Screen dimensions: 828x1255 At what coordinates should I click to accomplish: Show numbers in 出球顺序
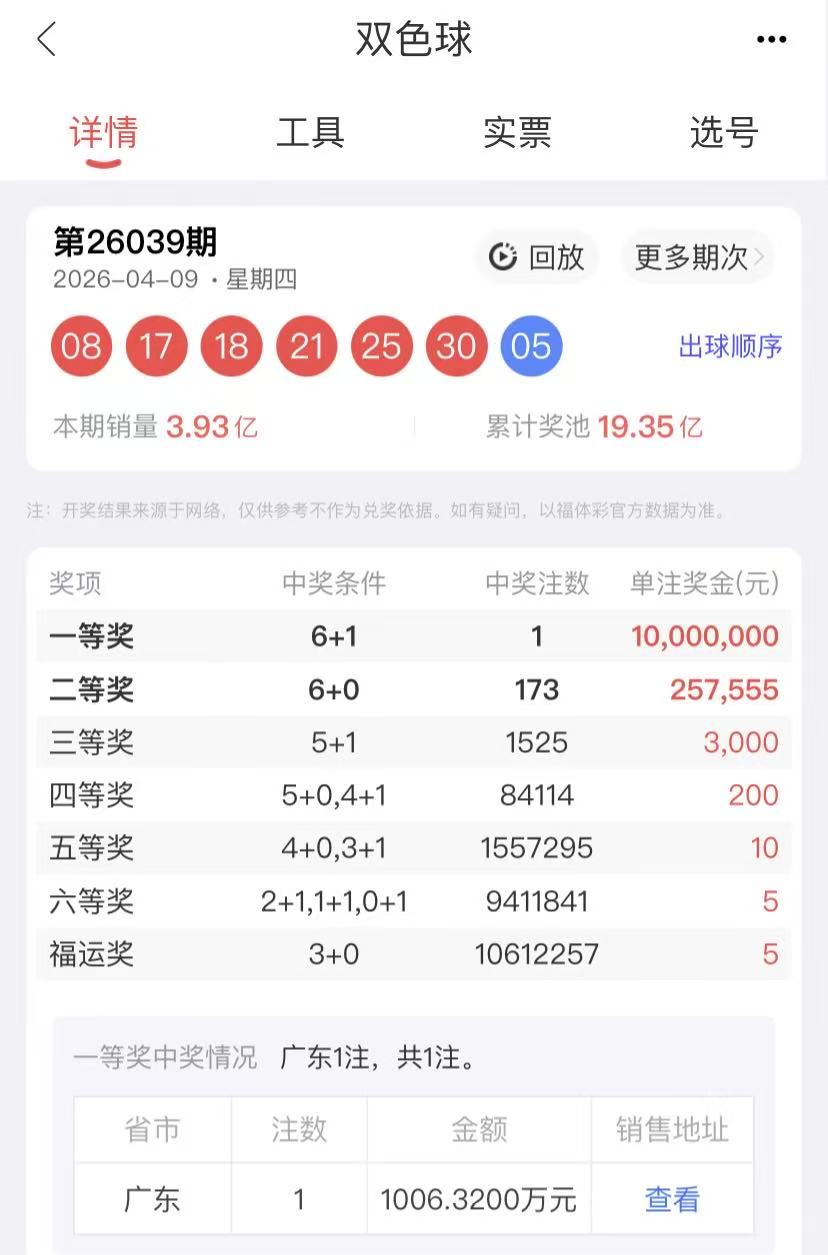[x=730, y=347]
